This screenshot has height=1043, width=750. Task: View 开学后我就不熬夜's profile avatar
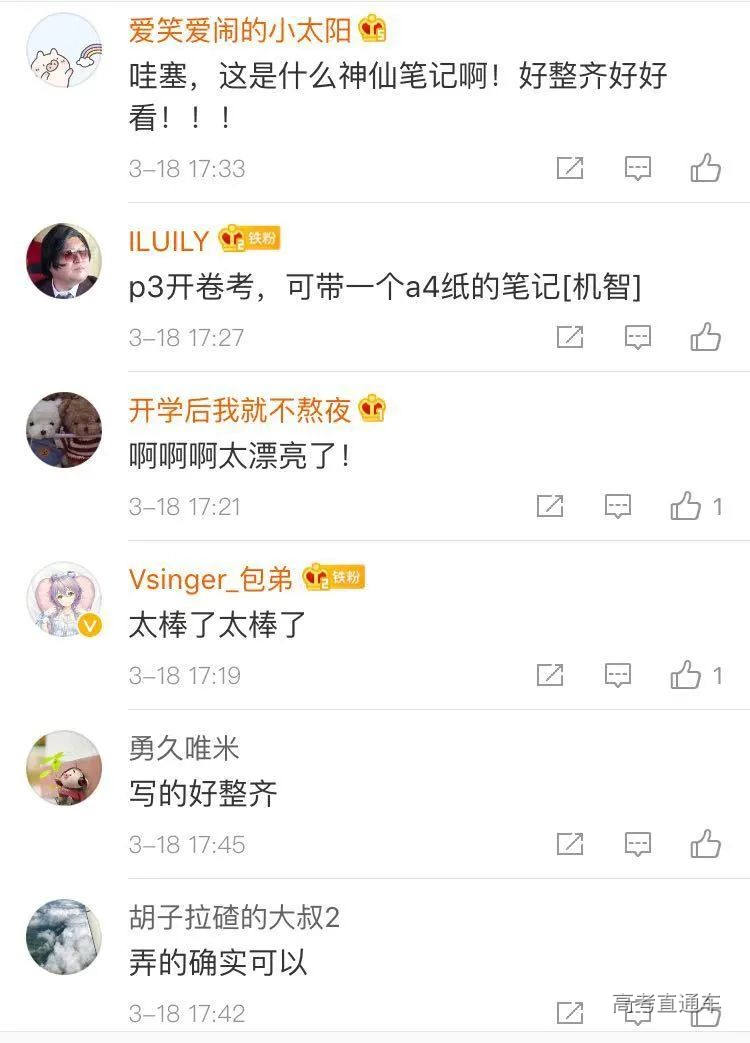[x=63, y=430]
